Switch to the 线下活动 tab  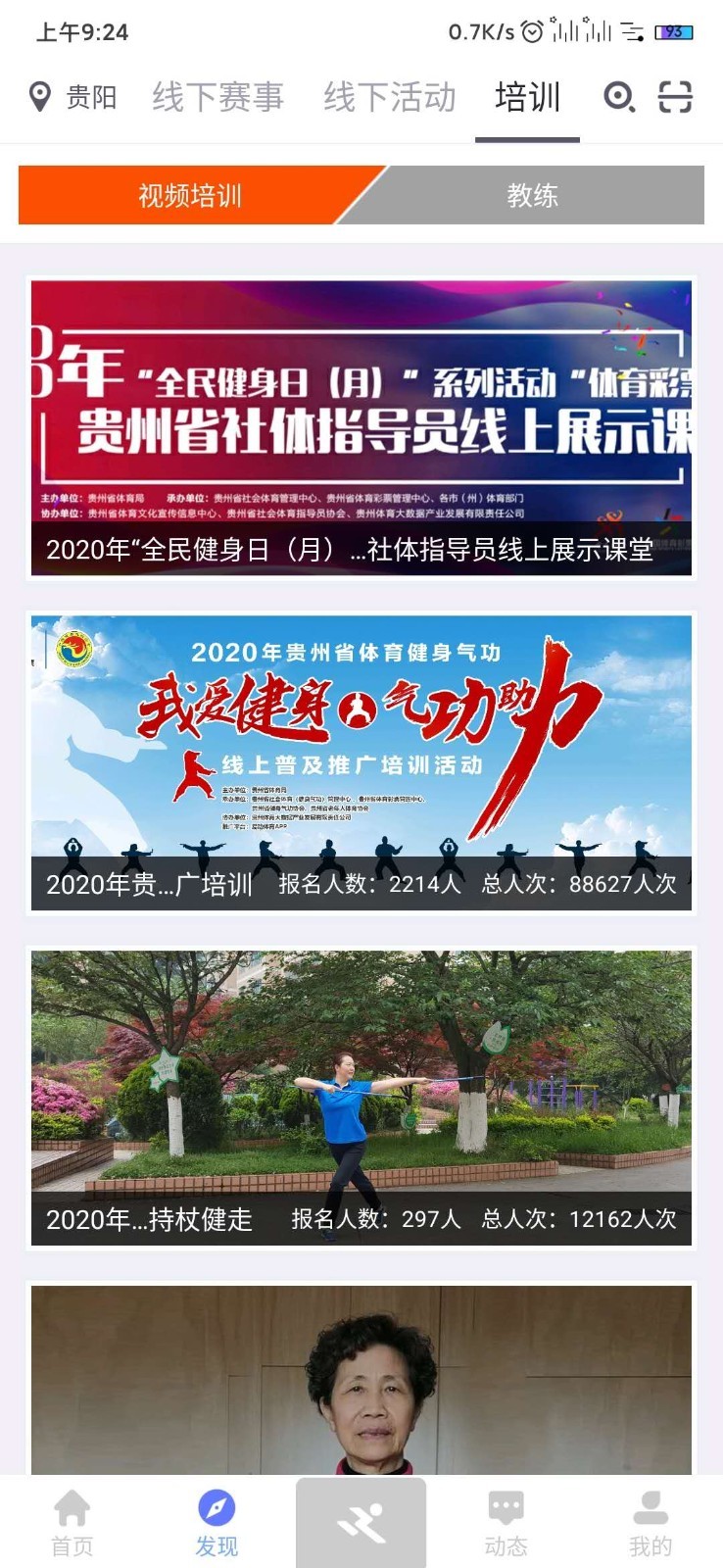click(389, 97)
